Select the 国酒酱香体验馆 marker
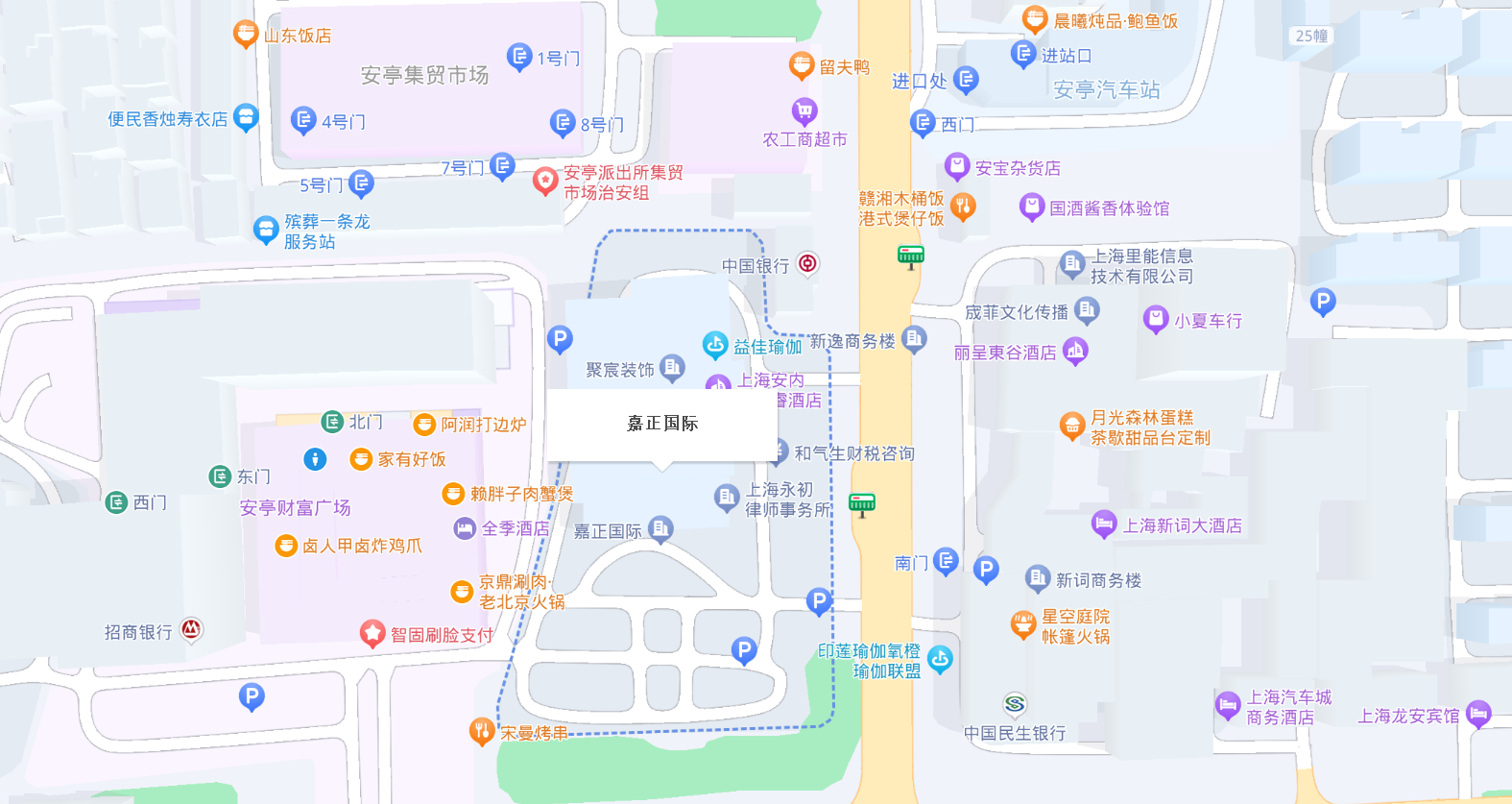This screenshot has height=804, width=1512. [x=1032, y=207]
